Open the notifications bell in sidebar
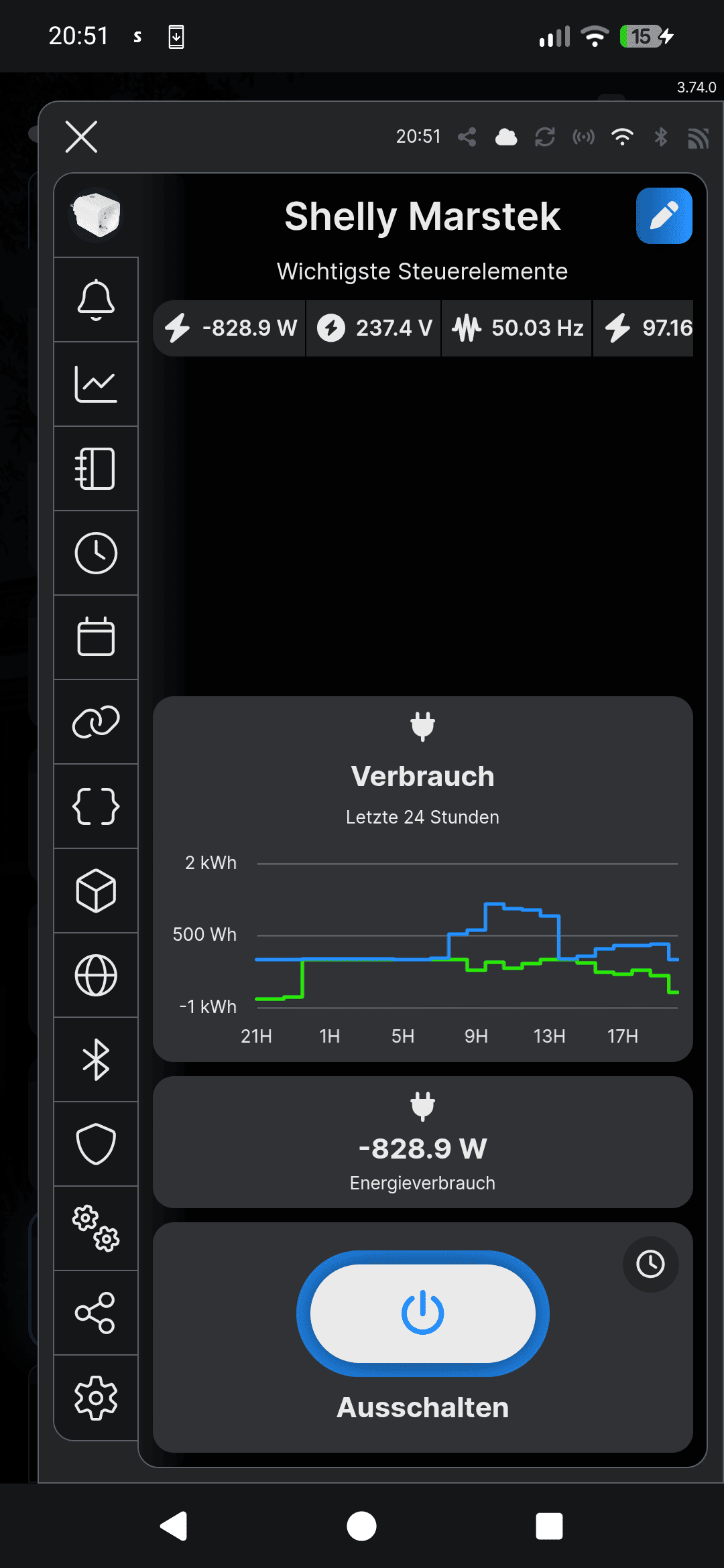 tap(96, 300)
